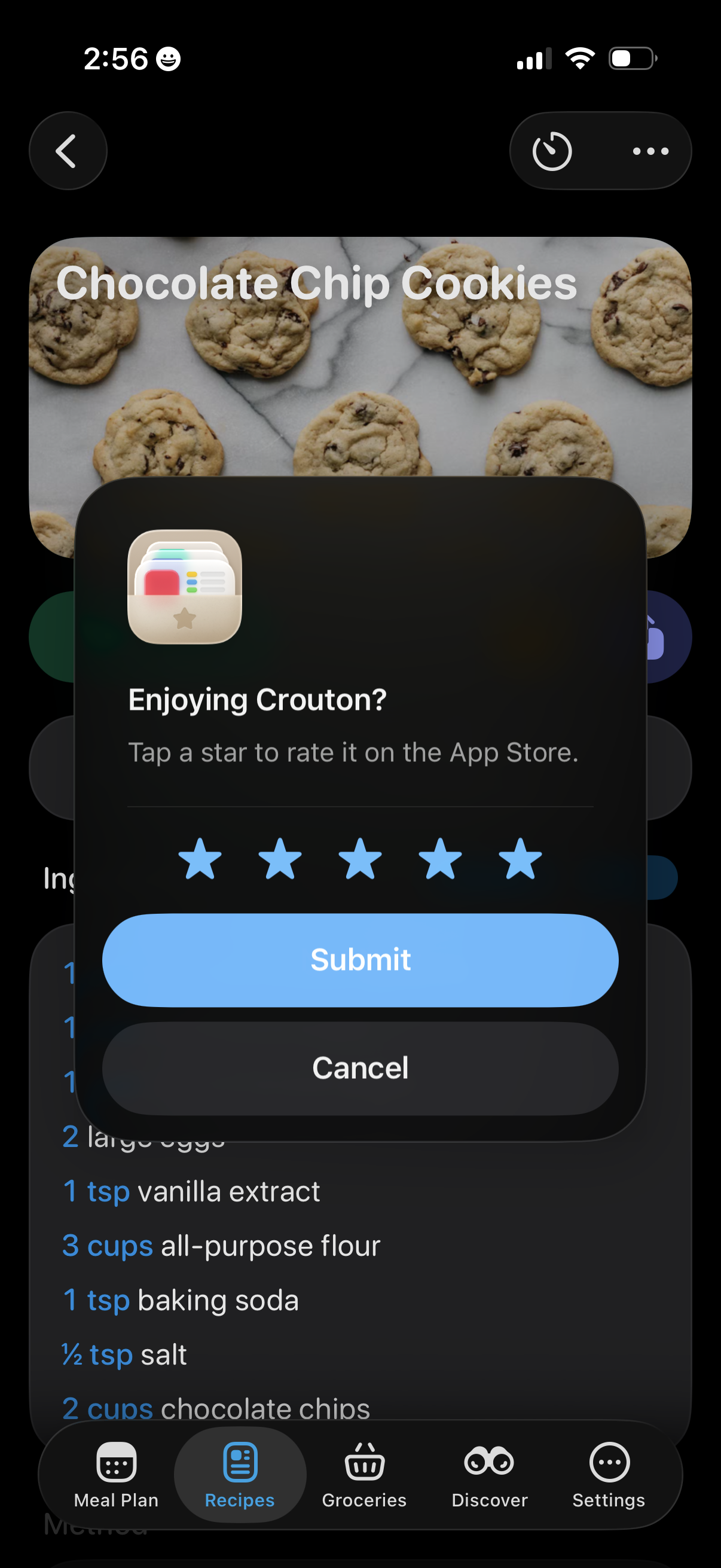The width and height of the screenshot is (721, 1568).
Task: Cancel the rating prompt
Action: (360, 1066)
